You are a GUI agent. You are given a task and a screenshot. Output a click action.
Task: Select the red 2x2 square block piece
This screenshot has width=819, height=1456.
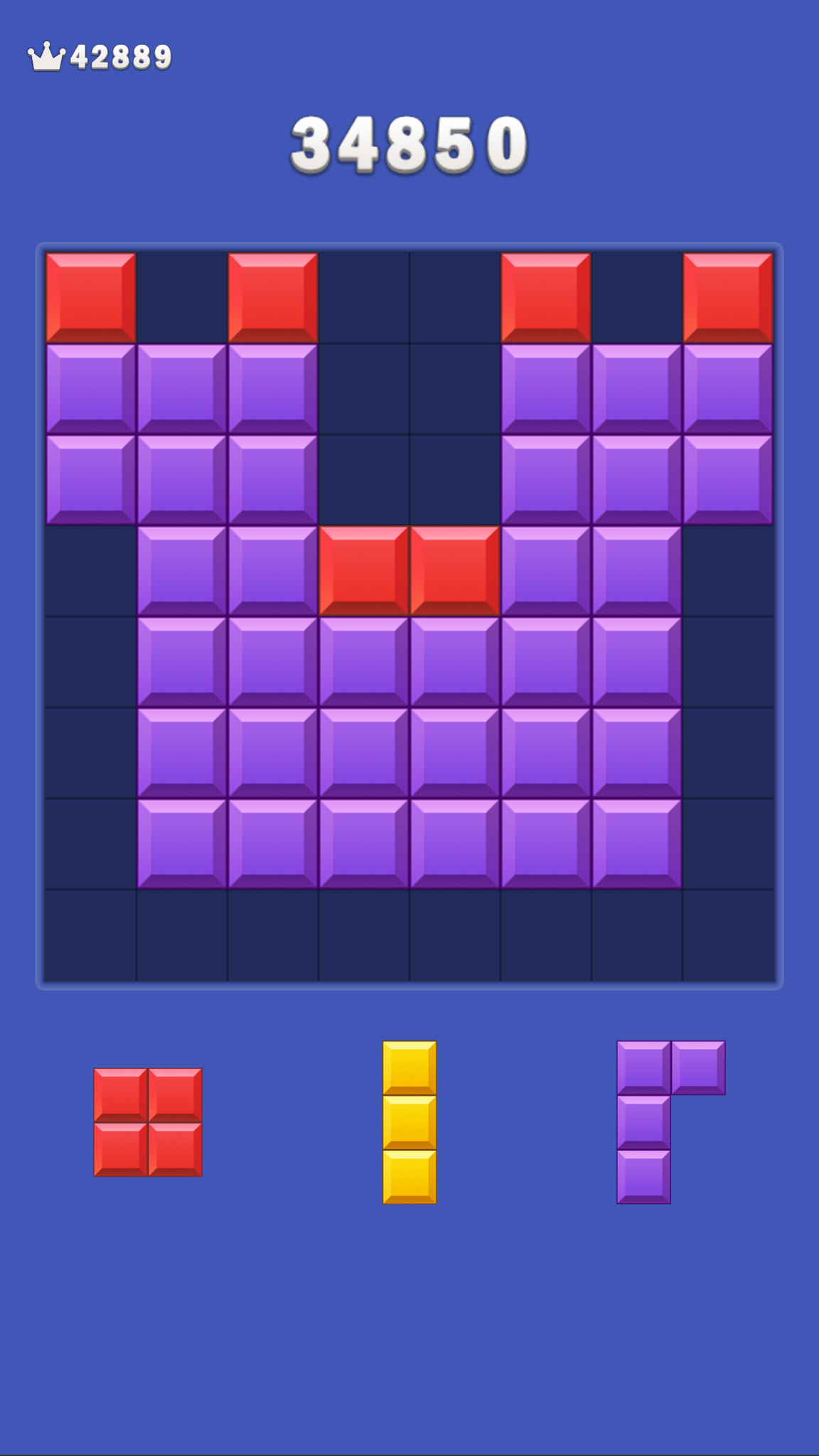coord(148,1122)
